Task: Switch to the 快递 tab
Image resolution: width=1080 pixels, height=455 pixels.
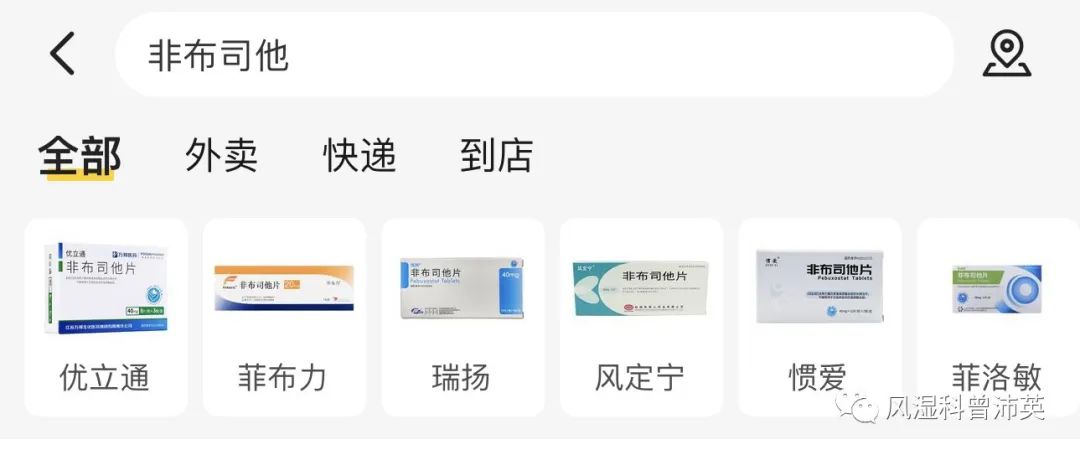Action: click(359, 156)
